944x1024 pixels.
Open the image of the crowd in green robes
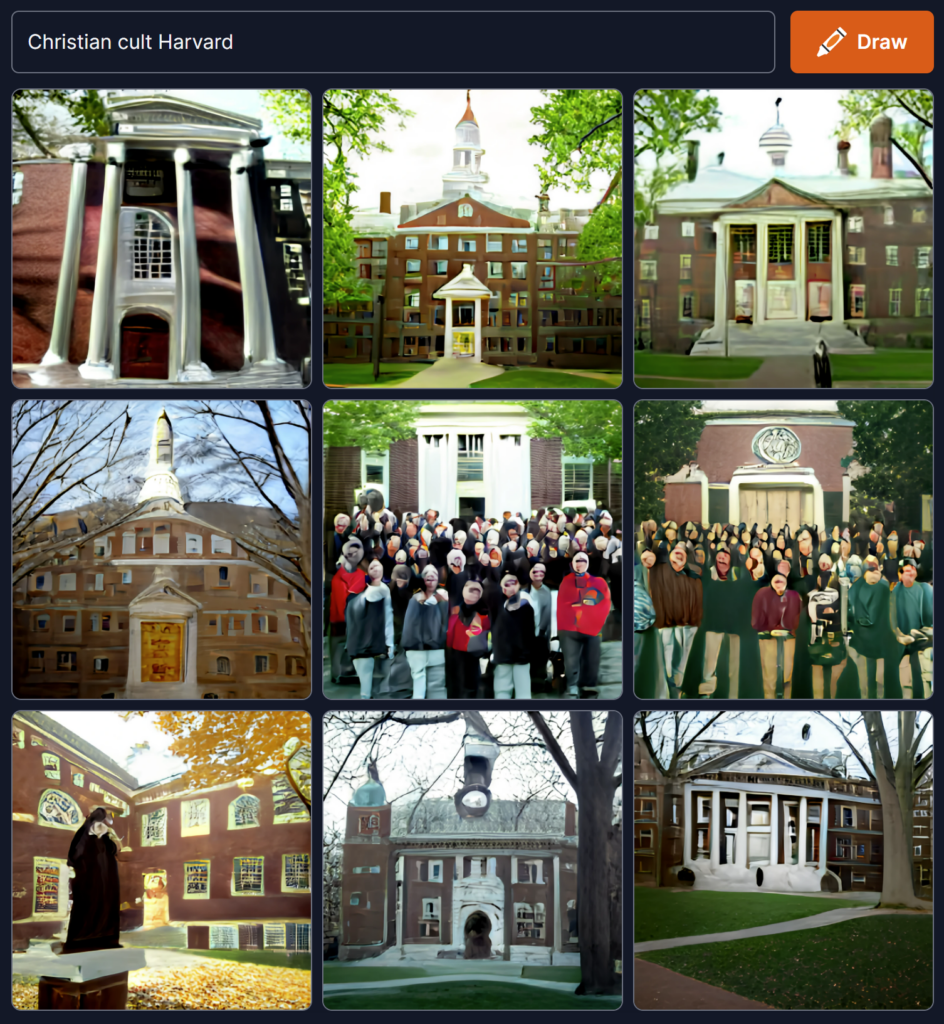point(783,550)
